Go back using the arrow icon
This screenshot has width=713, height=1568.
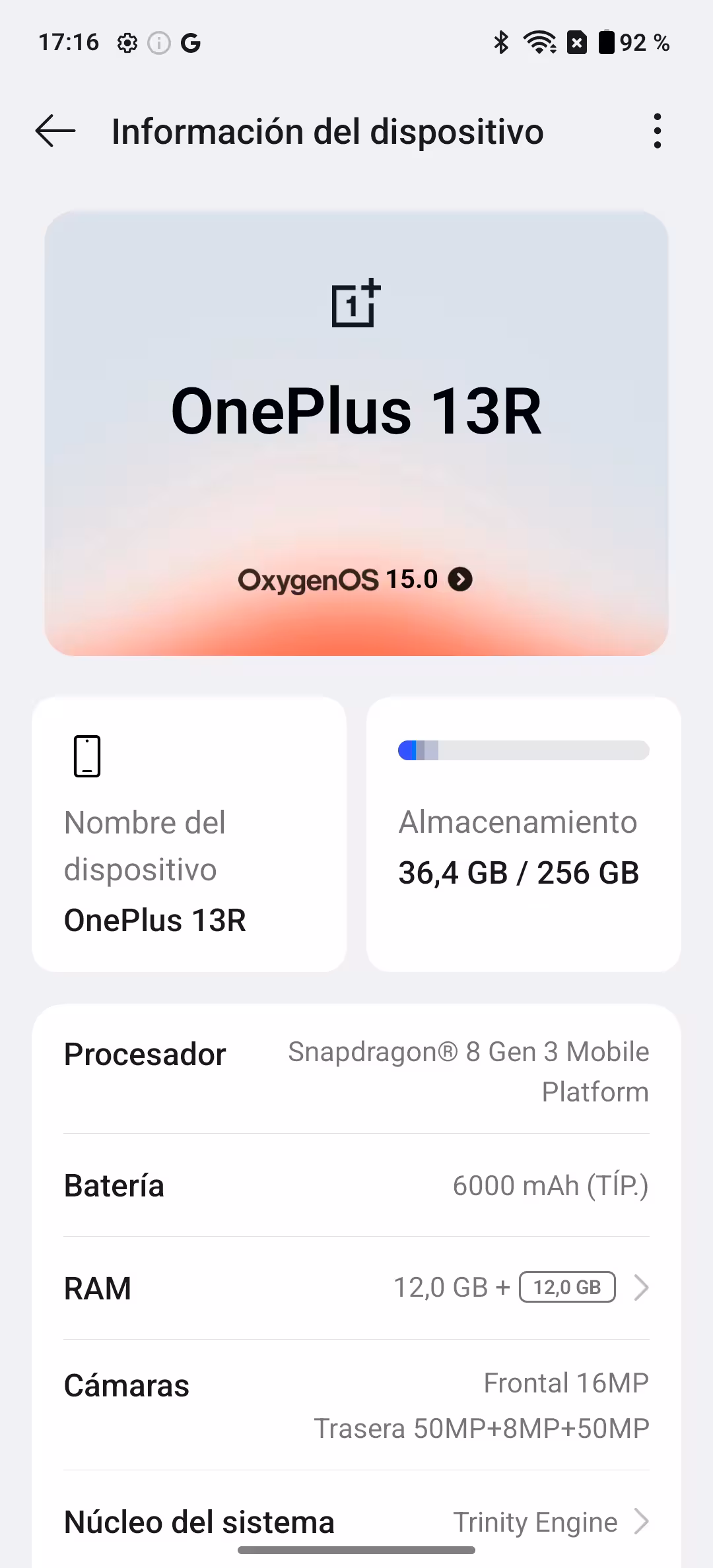coord(55,131)
